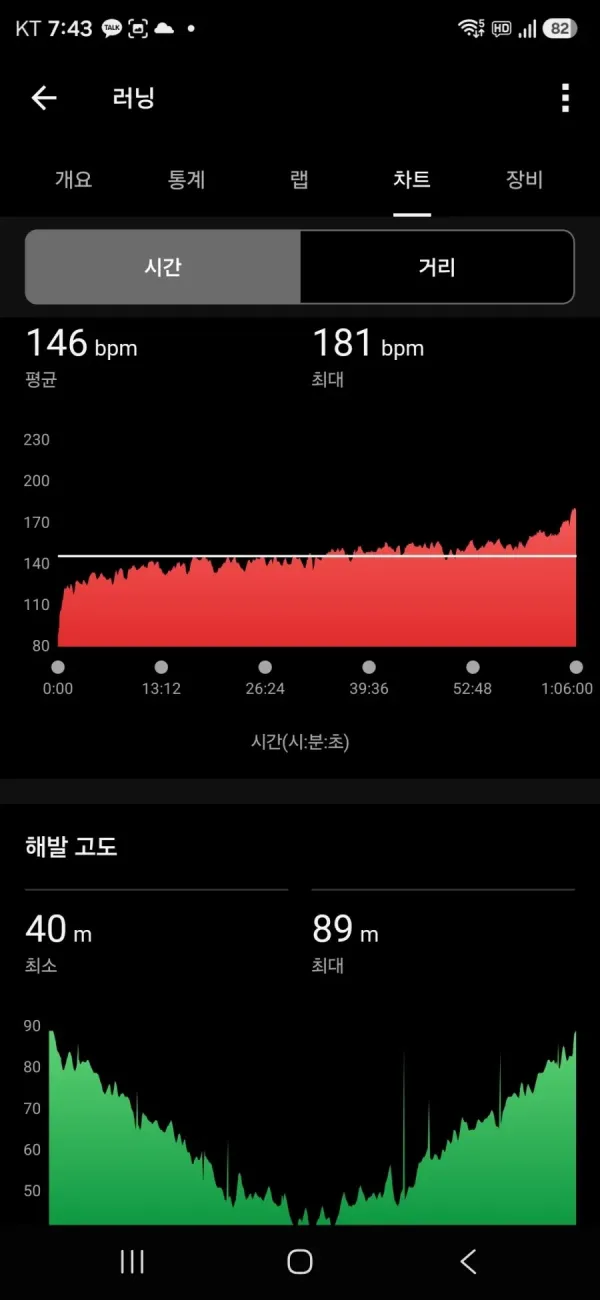Open the three-dot overflow menu
This screenshot has width=600, height=1300.
point(565,98)
